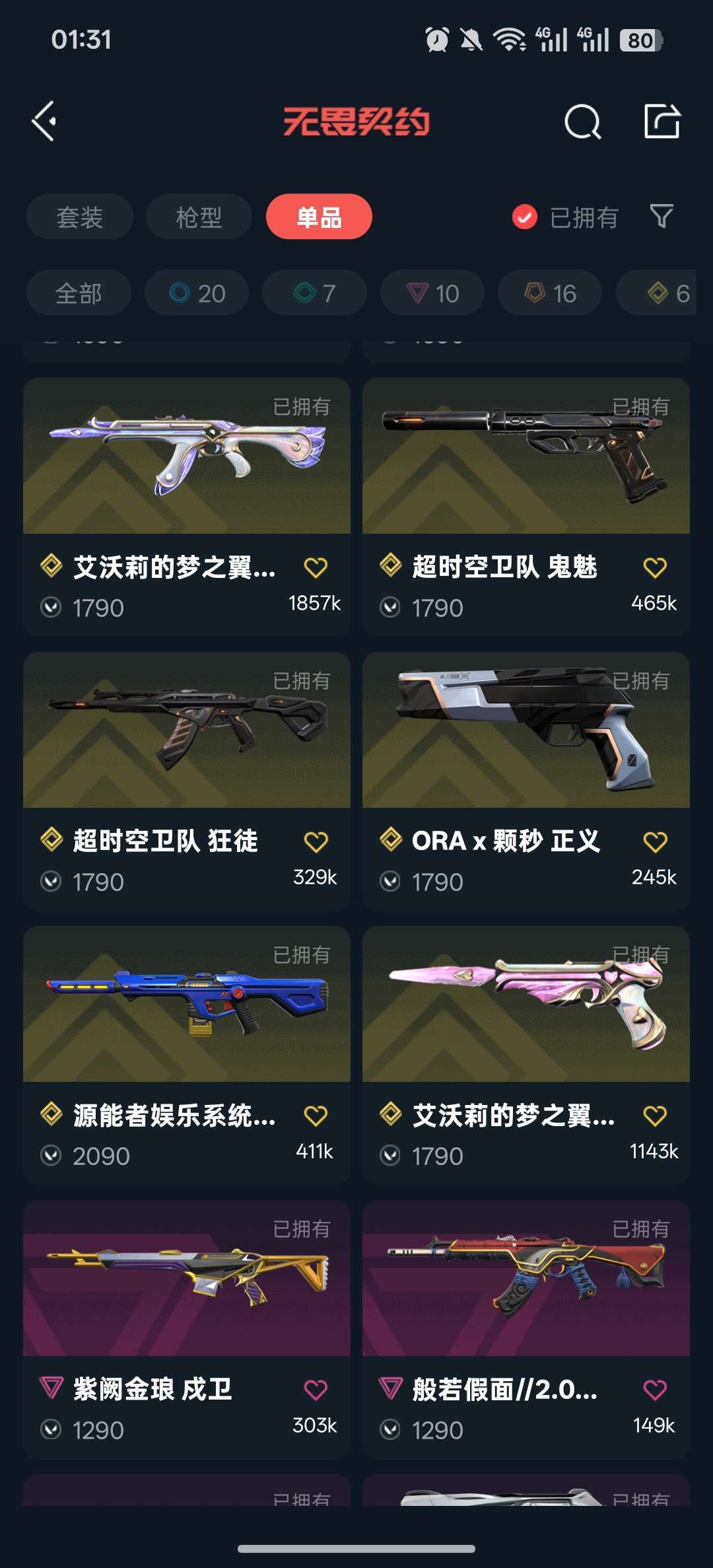
Task: Select the green rarity filter showing 7
Action: coord(314,293)
